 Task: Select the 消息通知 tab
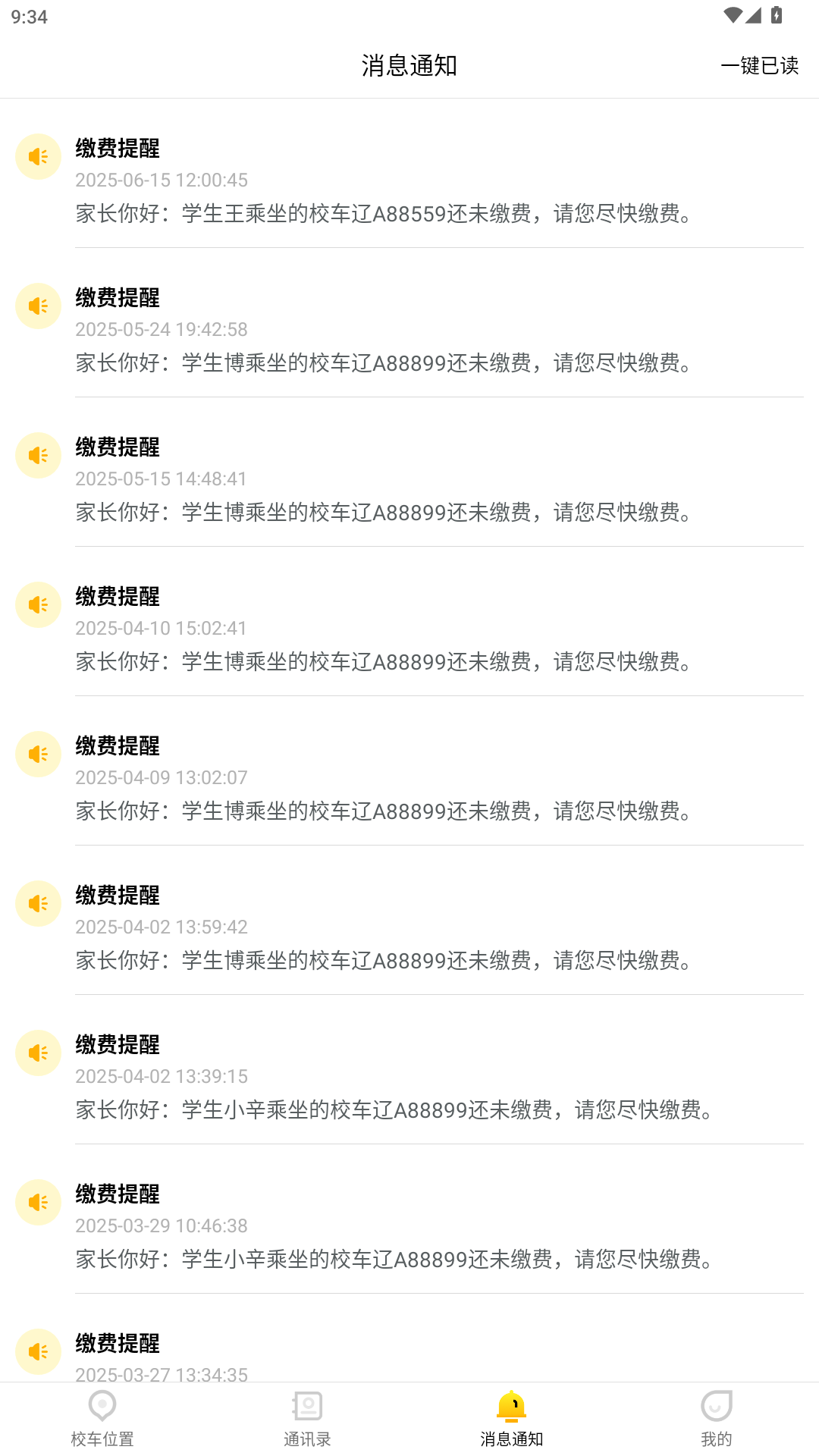click(x=512, y=1418)
